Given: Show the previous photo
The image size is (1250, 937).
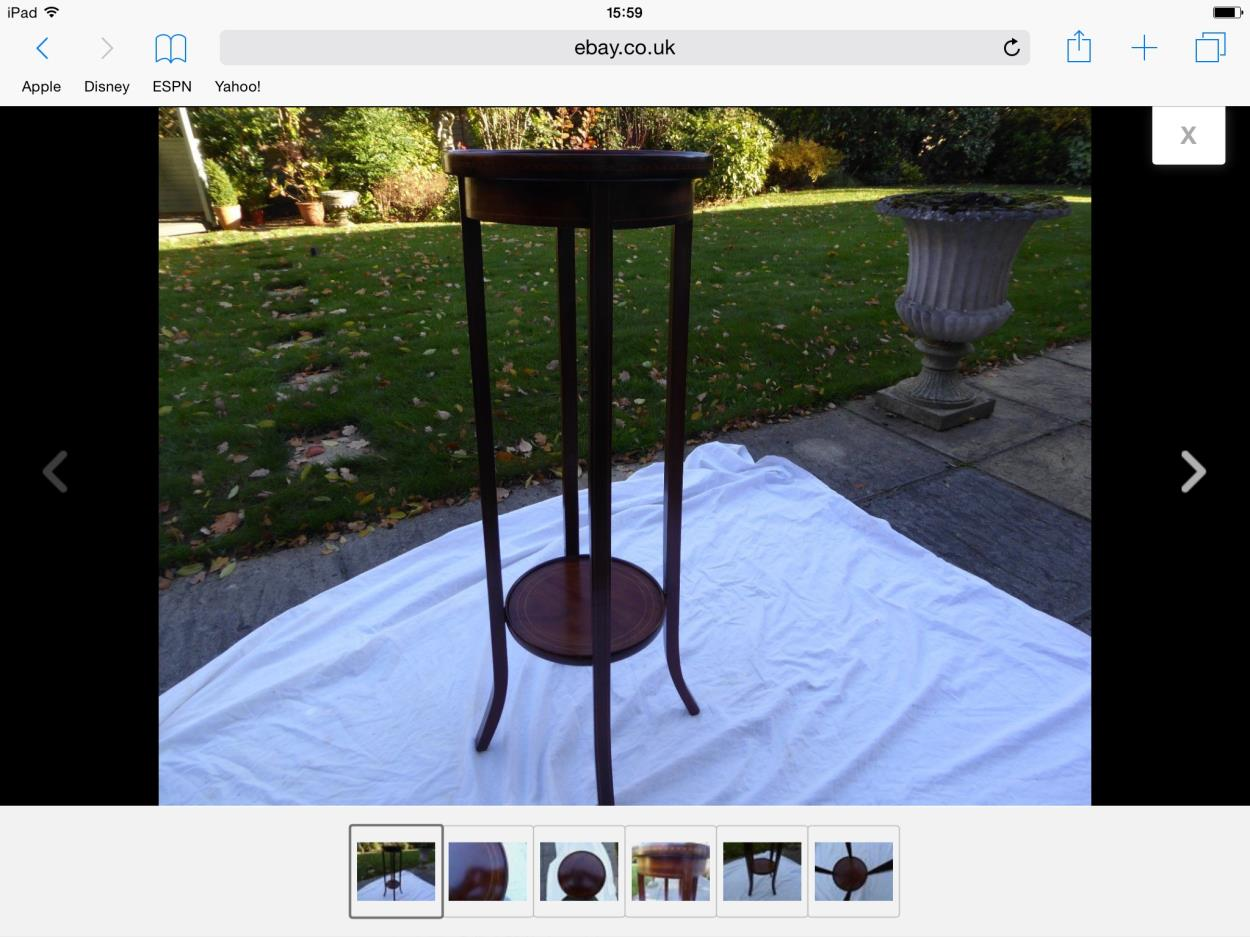Looking at the screenshot, I should [55, 472].
